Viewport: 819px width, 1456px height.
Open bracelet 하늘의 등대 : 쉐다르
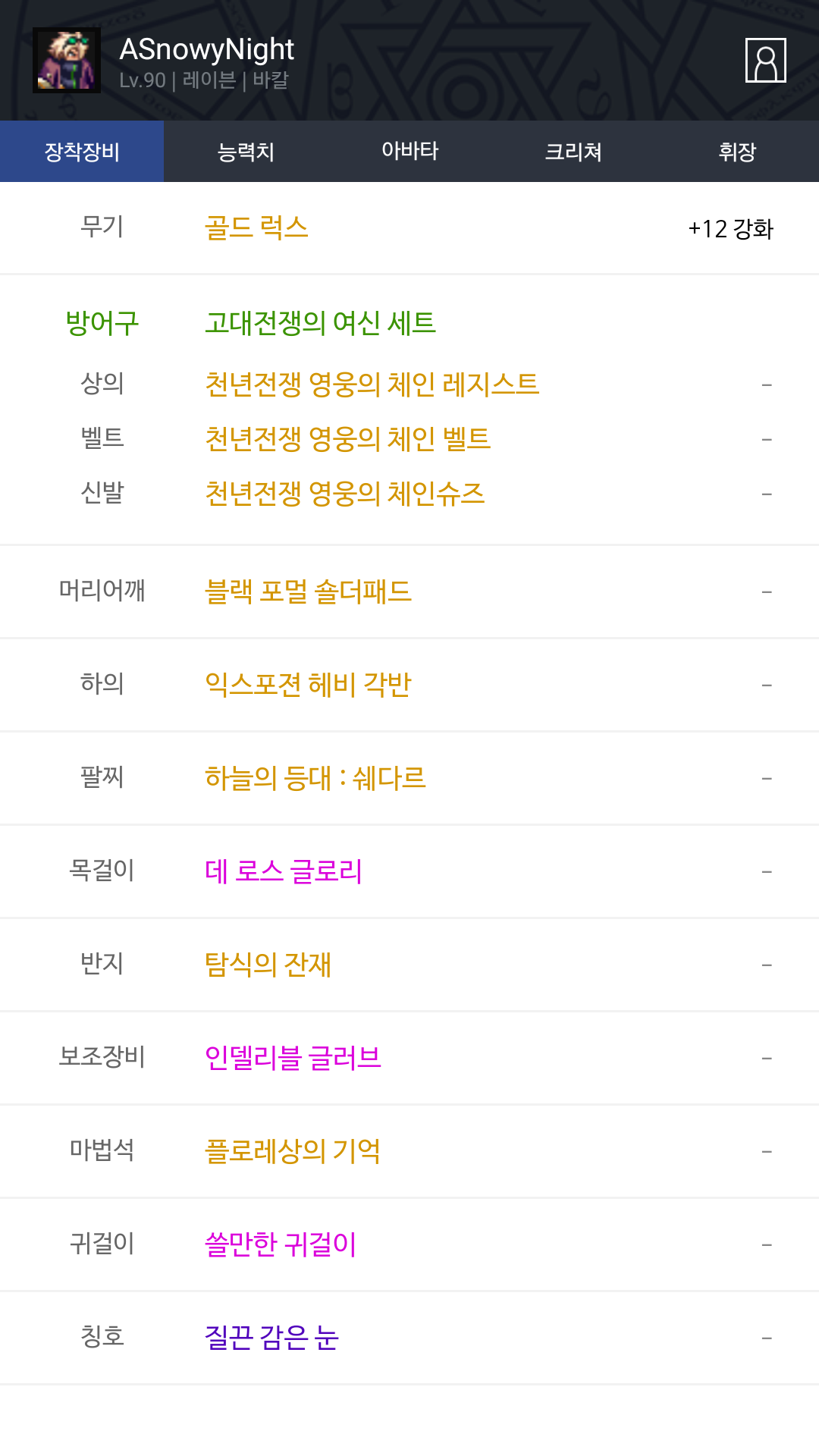[x=315, y=778]
